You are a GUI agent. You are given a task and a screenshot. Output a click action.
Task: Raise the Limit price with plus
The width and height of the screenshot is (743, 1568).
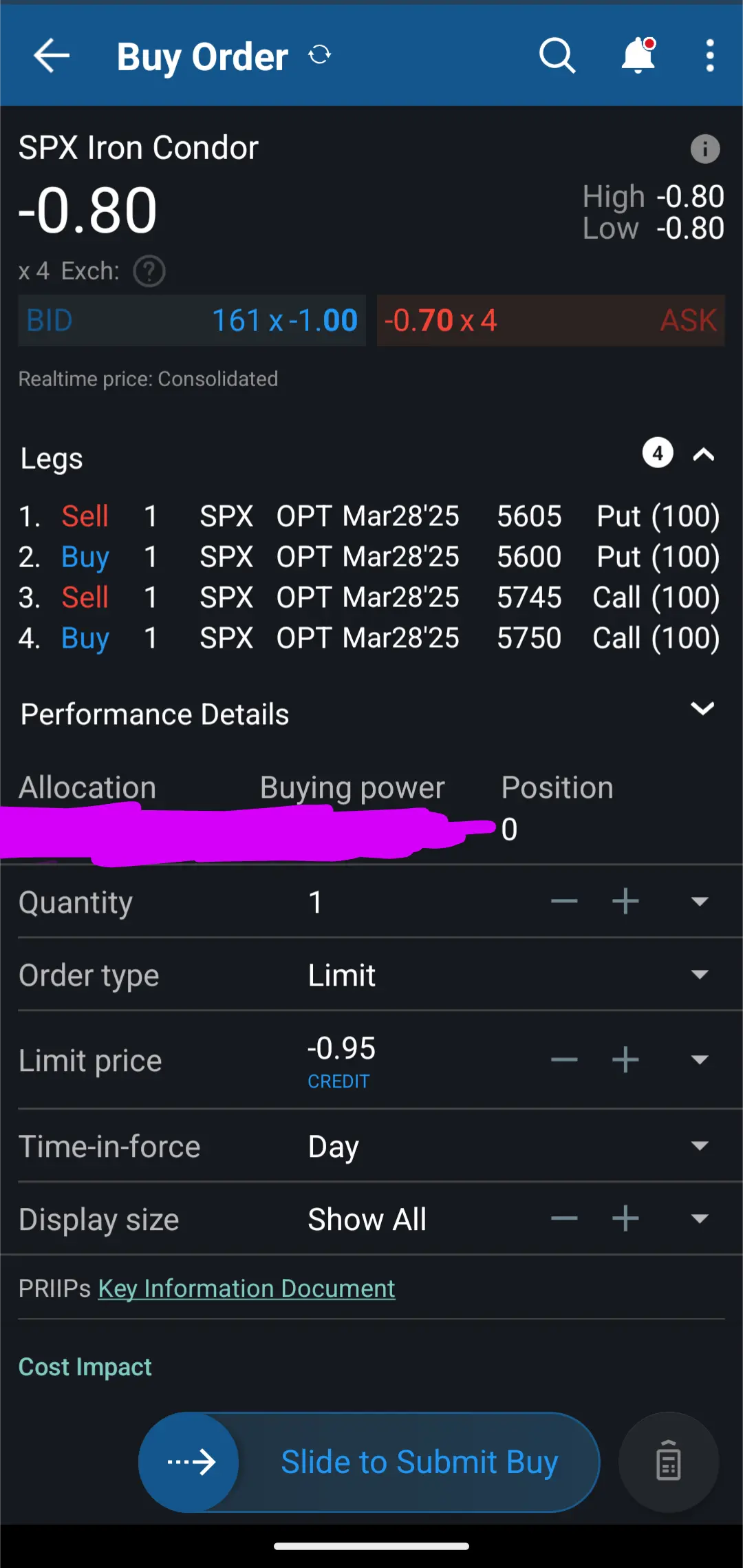click(625, 1059)
